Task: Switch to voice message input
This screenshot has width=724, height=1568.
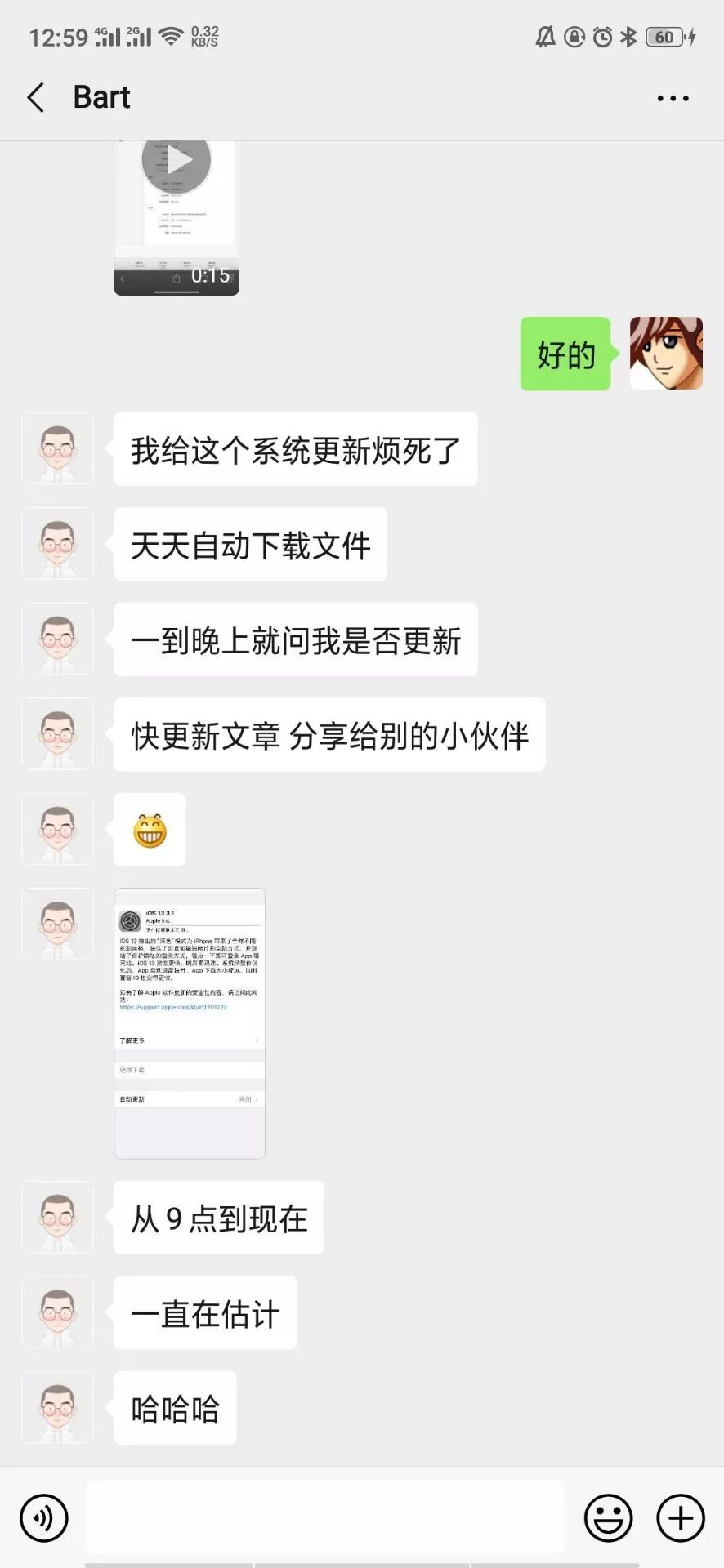Action: click(44, 1517)
